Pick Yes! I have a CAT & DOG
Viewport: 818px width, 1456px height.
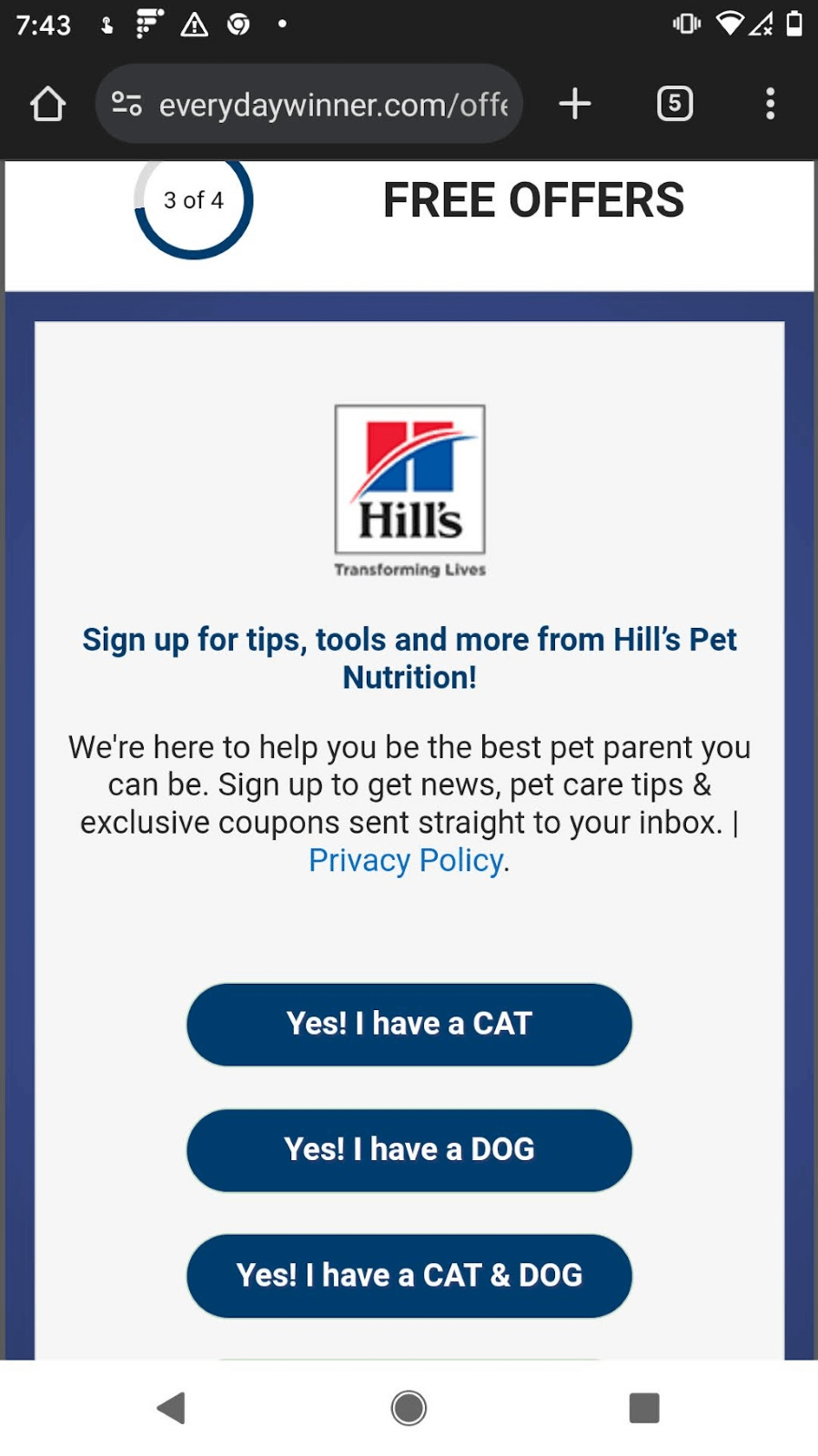pyautogui.click(x=409, y=1275)
